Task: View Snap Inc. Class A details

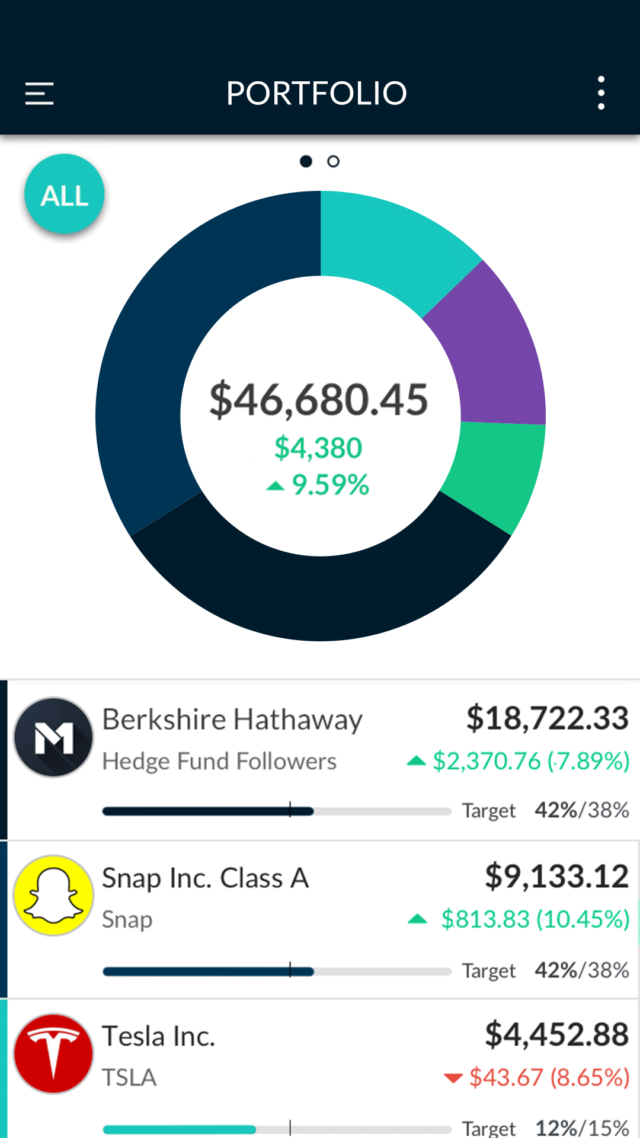Action: [x=320, y=919]
